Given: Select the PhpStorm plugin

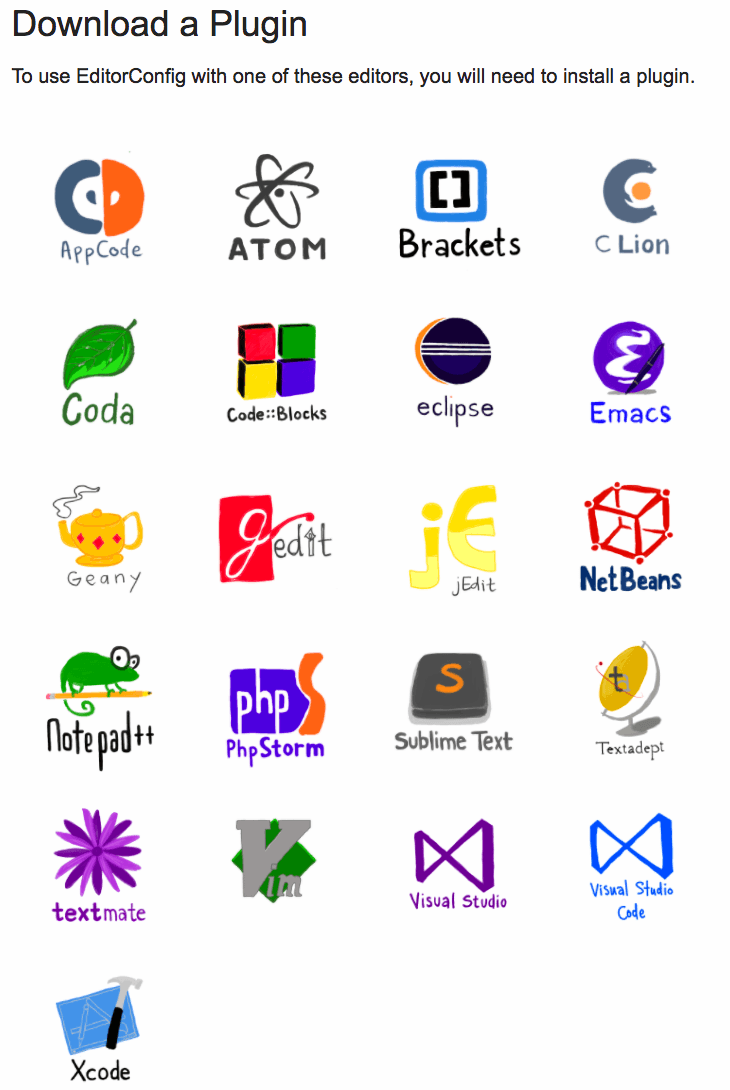Looking at the screenshot, I should (277, 703).
